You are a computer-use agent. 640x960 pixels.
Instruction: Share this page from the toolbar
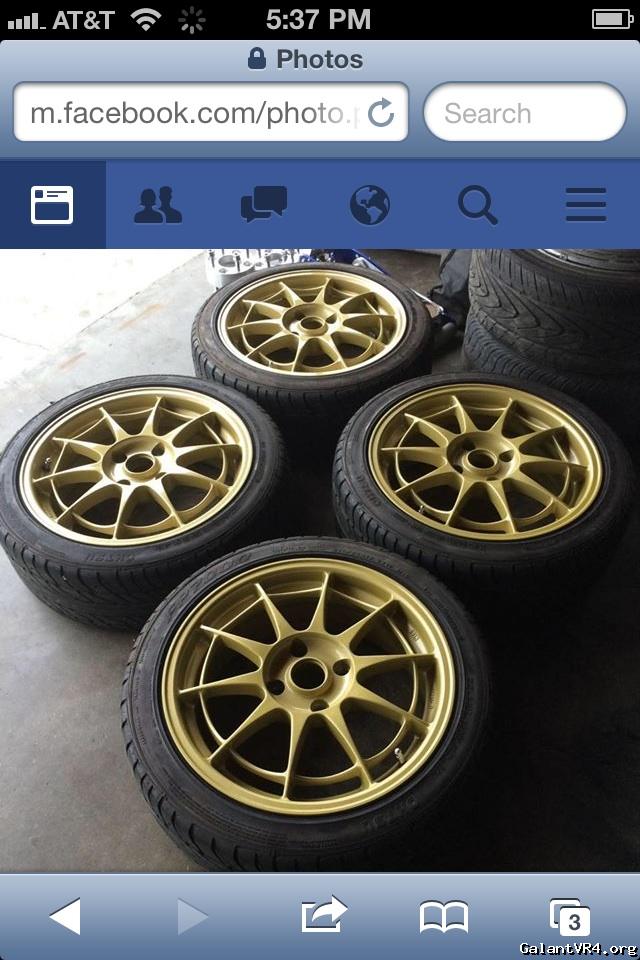pos(323,914)
